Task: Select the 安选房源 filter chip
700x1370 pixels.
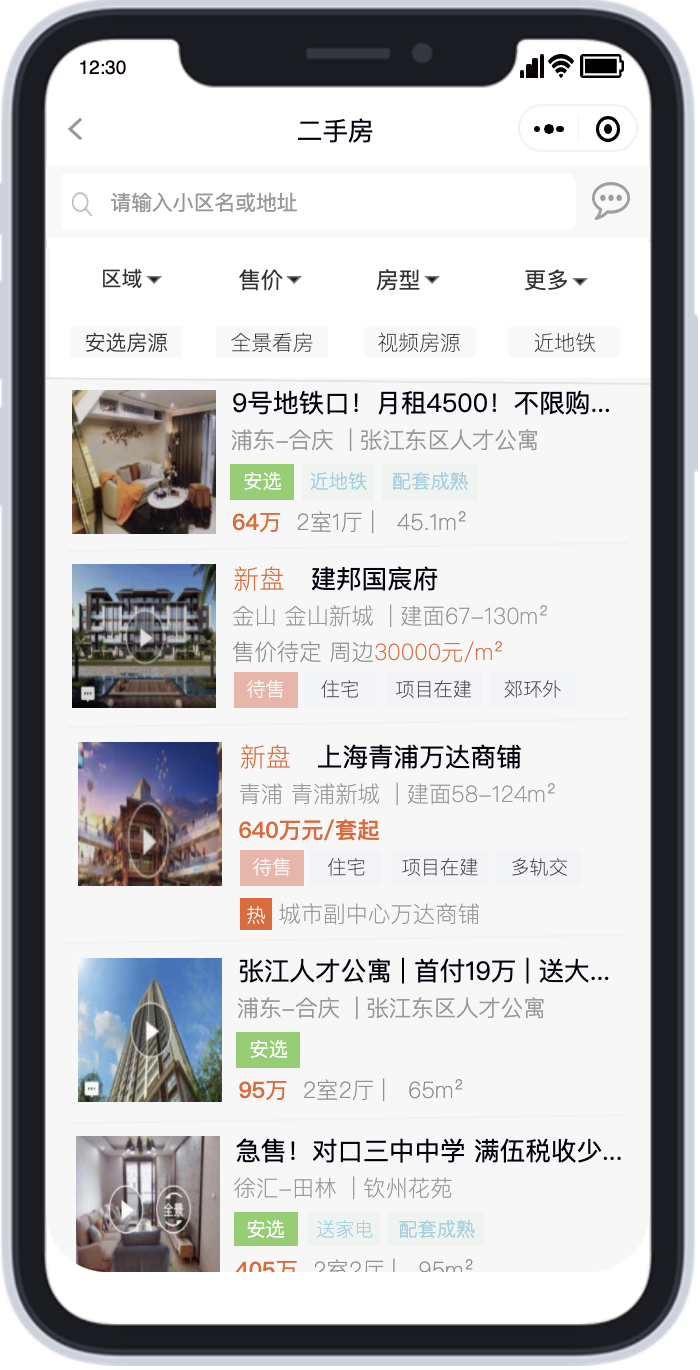Action: [x=126, y=343]
